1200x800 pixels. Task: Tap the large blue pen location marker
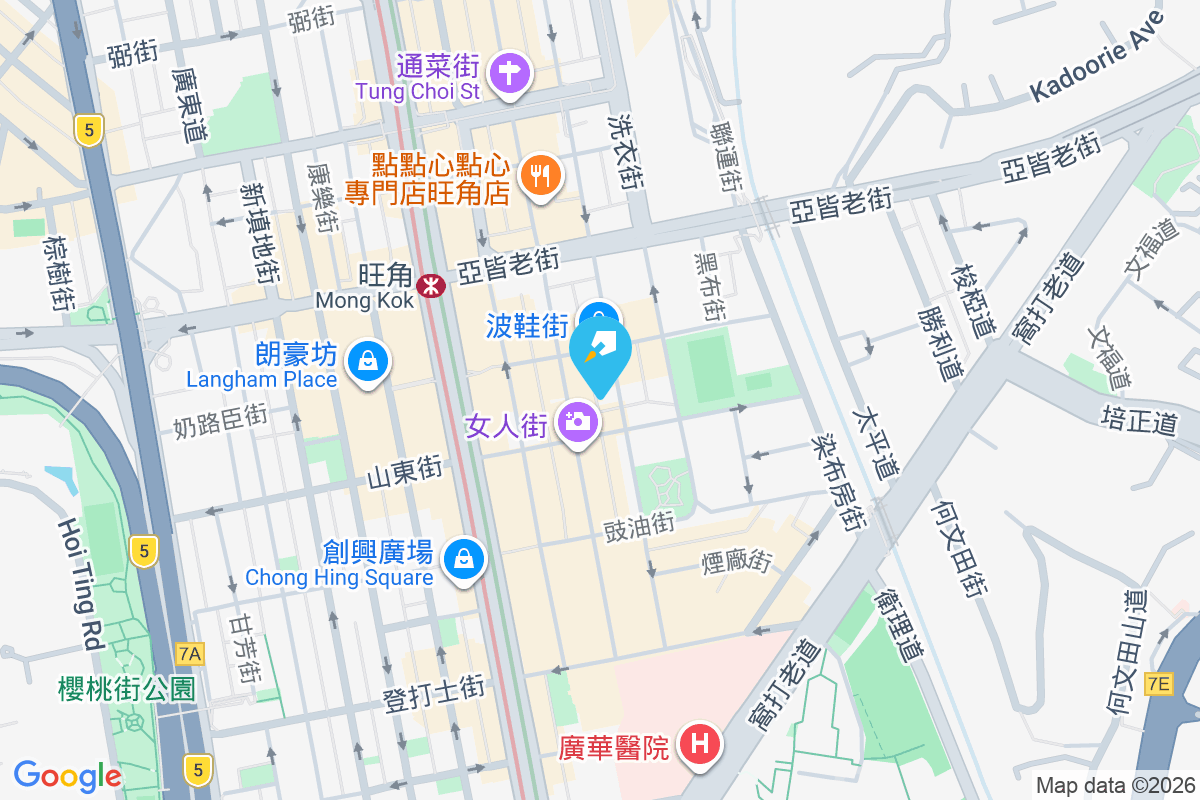click(601, 352)
